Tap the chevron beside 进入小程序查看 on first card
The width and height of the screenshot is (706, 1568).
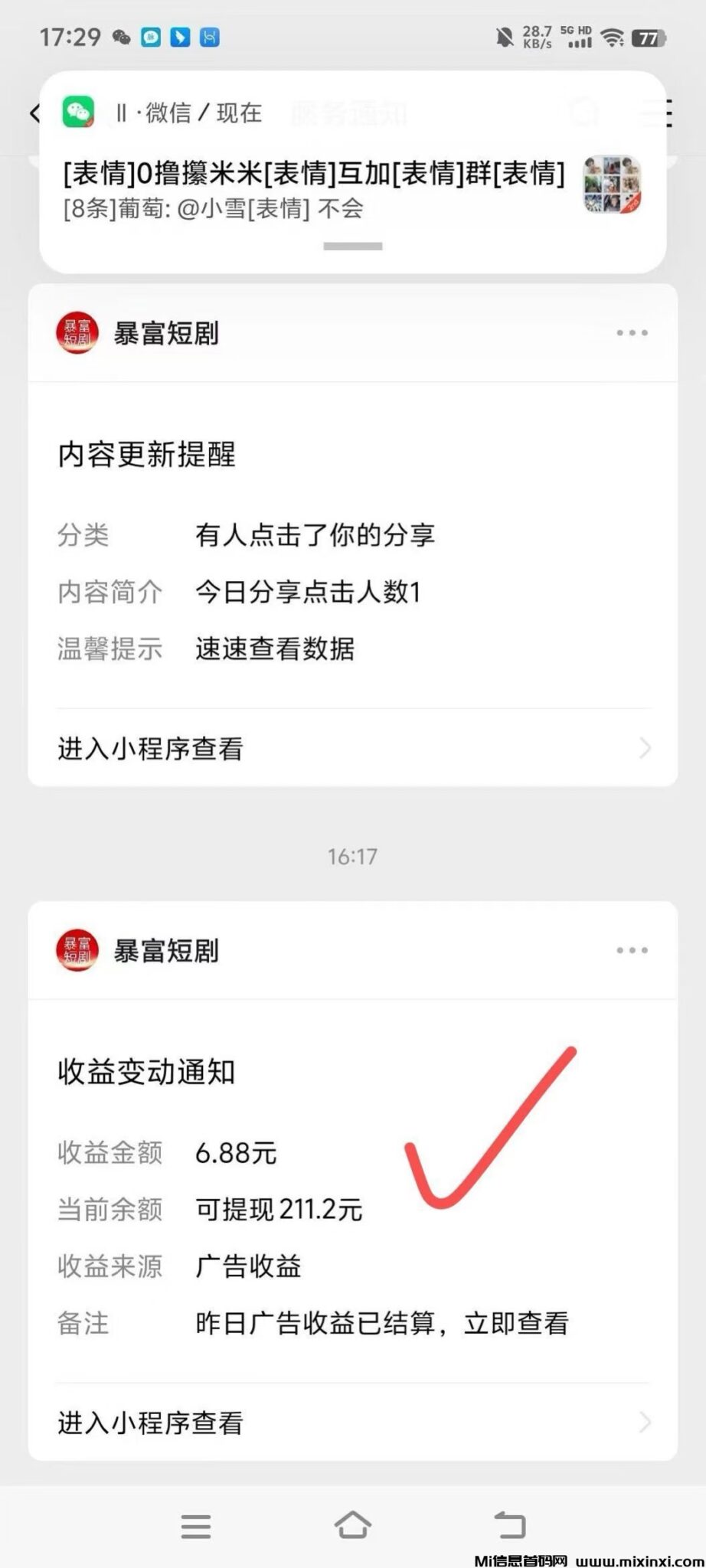click(643, 749)
